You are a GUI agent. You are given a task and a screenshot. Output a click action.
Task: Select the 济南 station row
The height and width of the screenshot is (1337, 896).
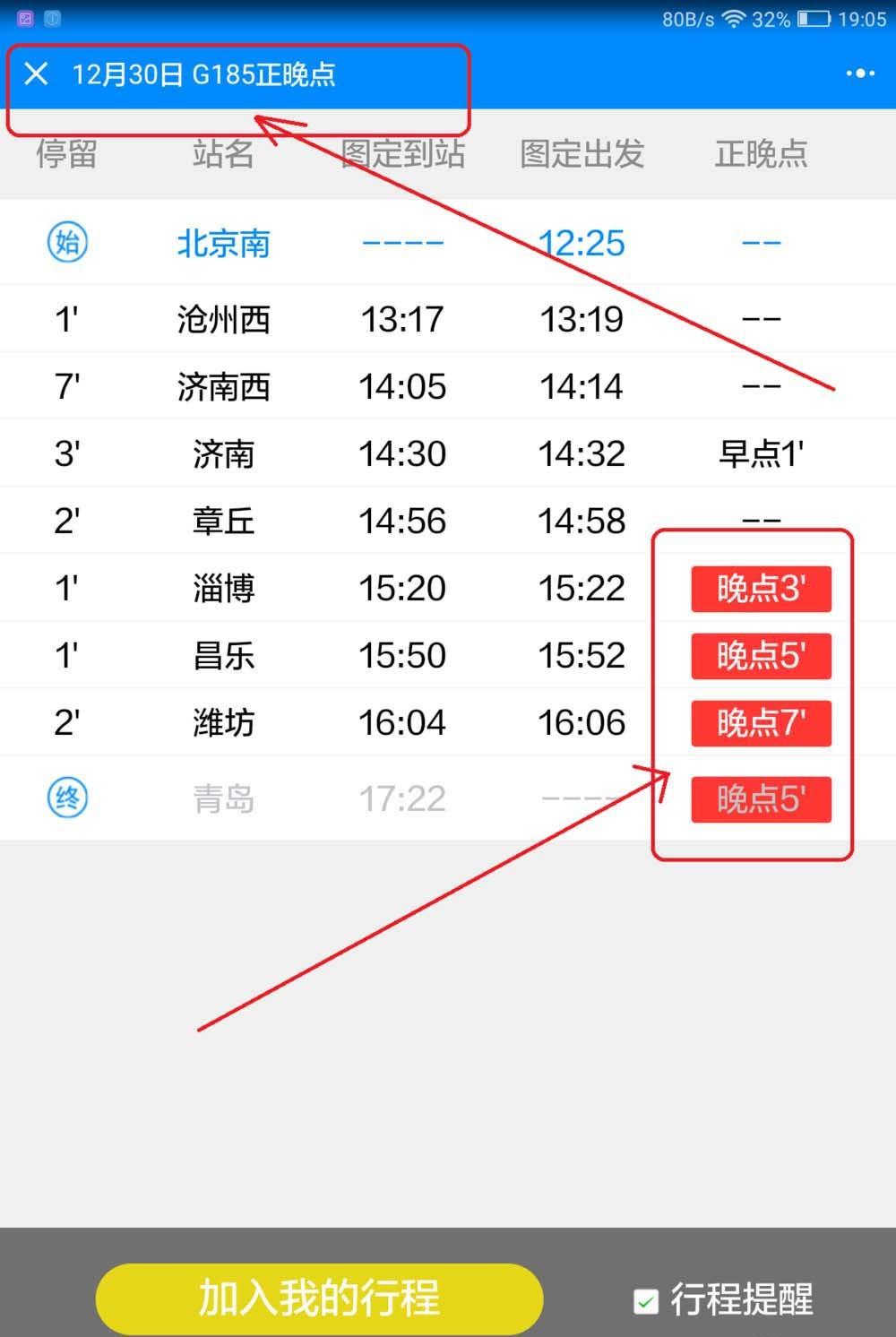[223, 453]
